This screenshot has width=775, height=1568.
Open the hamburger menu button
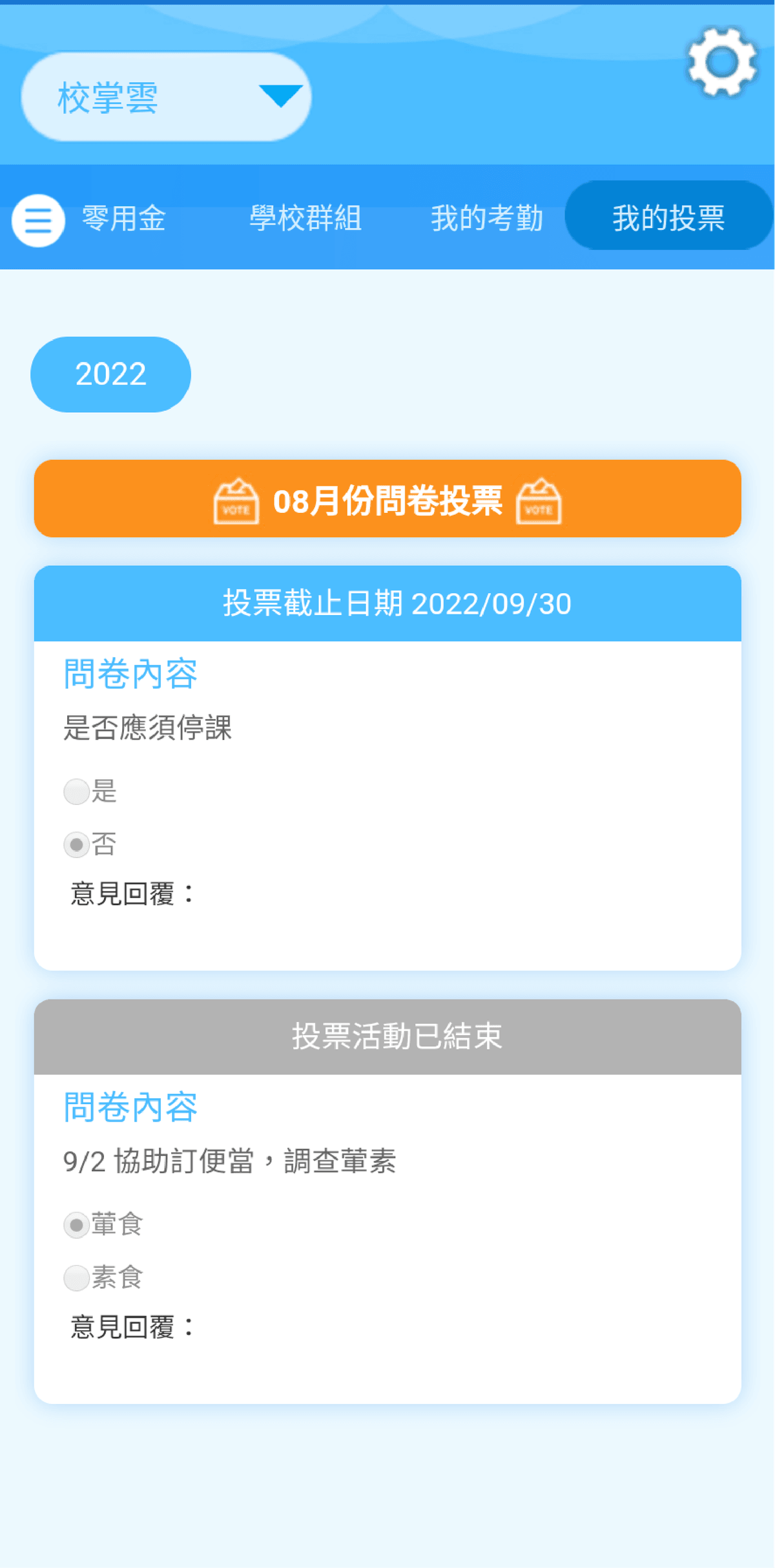pyautogui.click(x=38, y=220)
